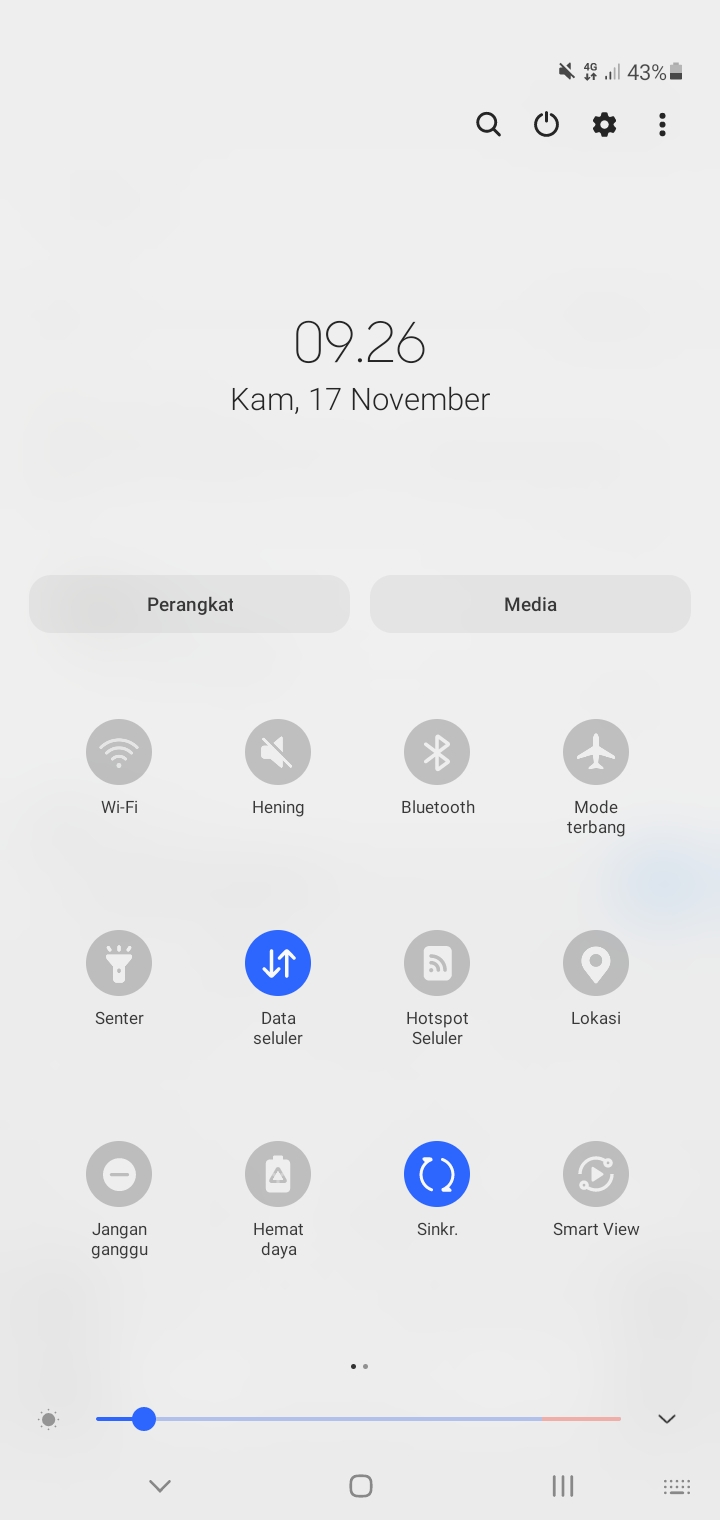Toggle the Senter flashlight
This screenshot has width=720, height=1520.
tap(119, 962)
